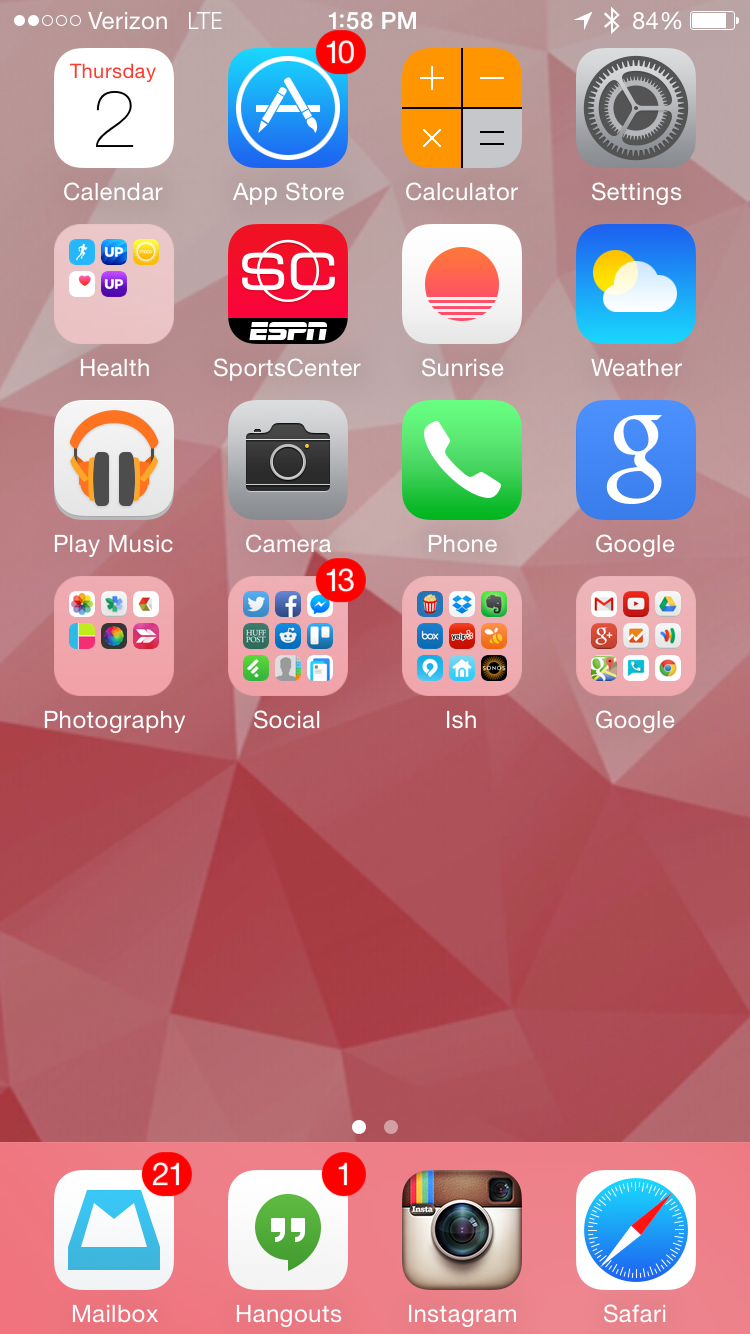Launch Safari browser
Screen dimensions: 750x1334
(x=635, y=1230)
